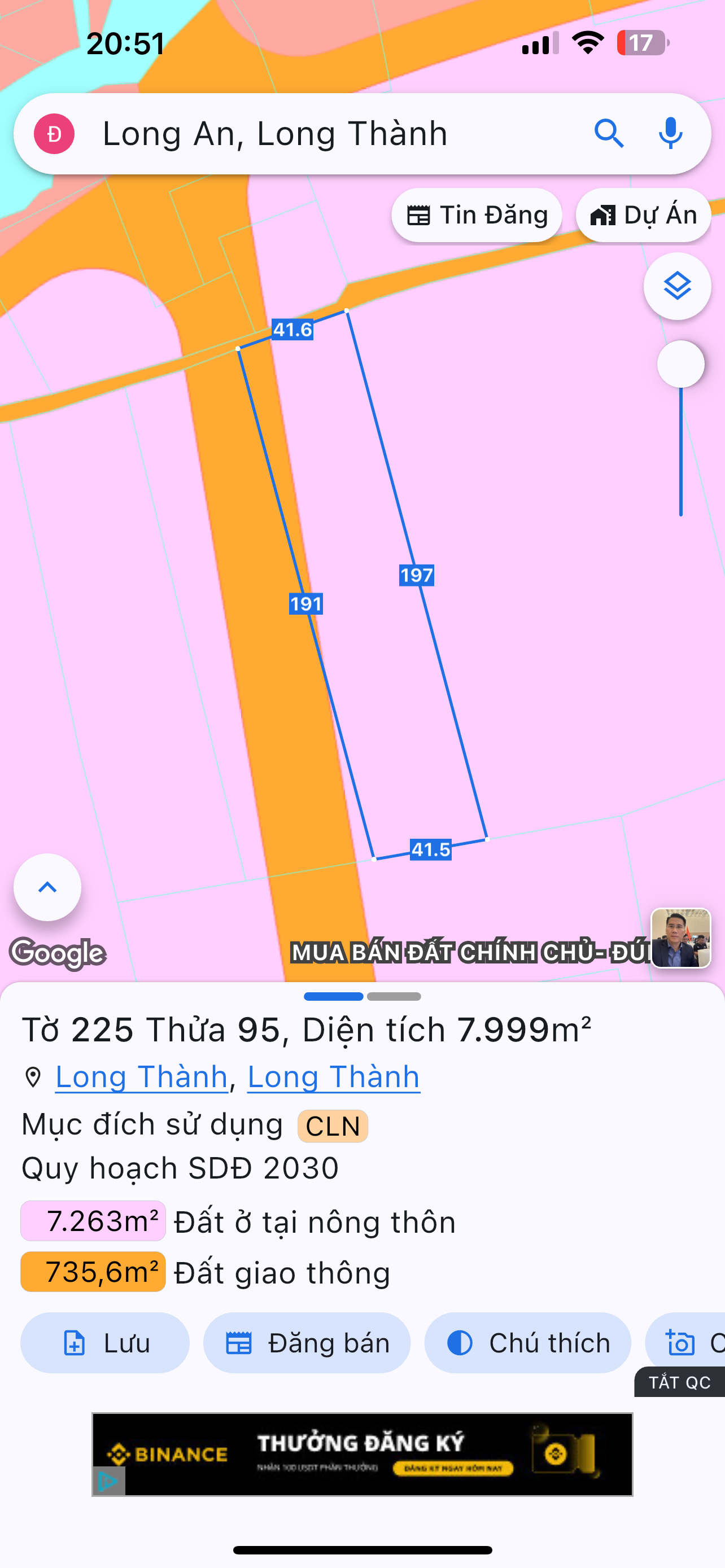
Task: Open the Tin Đăng listings chip
Action: pyautogui.click(x=477, y=216)
